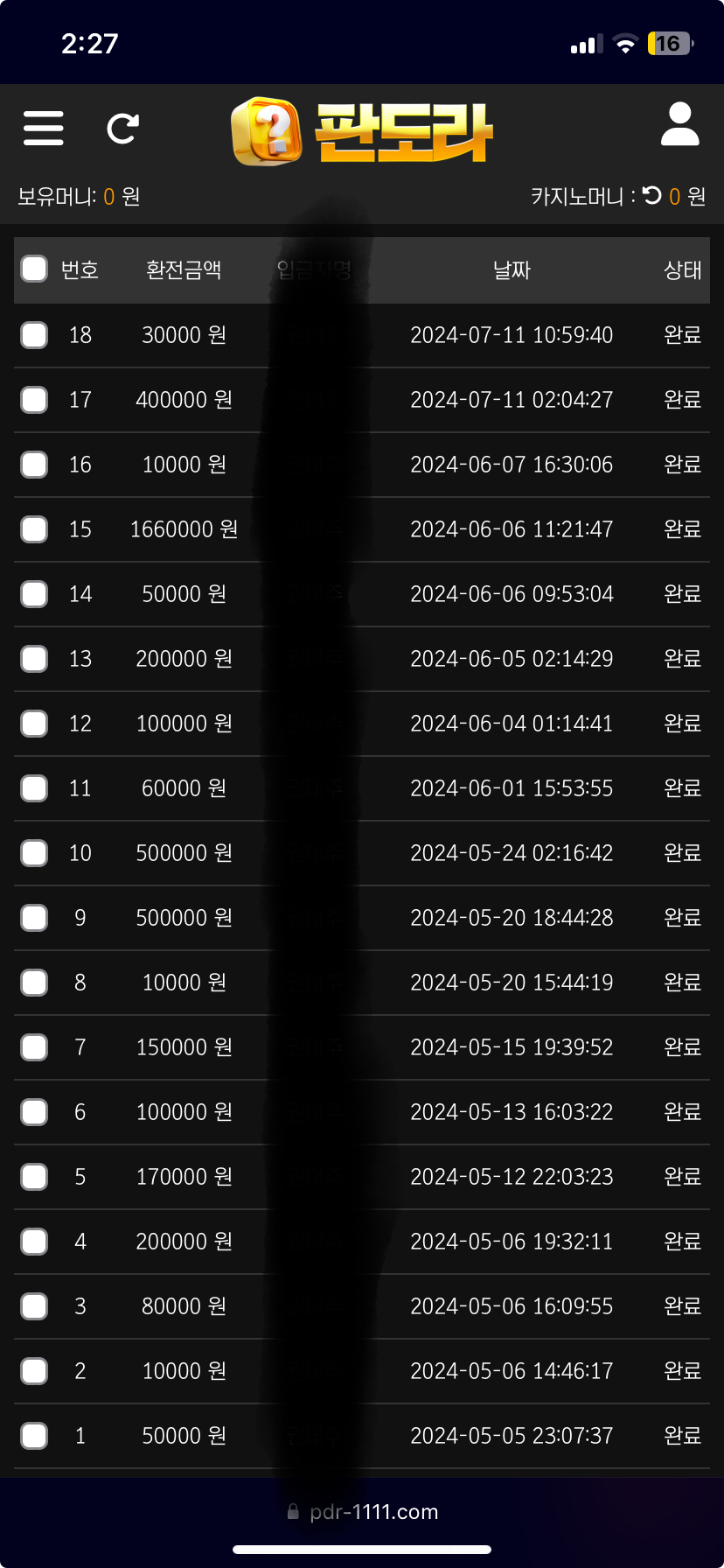Mark the checkbox for row 7
Screen dimensions: 724x1568
34,1046
